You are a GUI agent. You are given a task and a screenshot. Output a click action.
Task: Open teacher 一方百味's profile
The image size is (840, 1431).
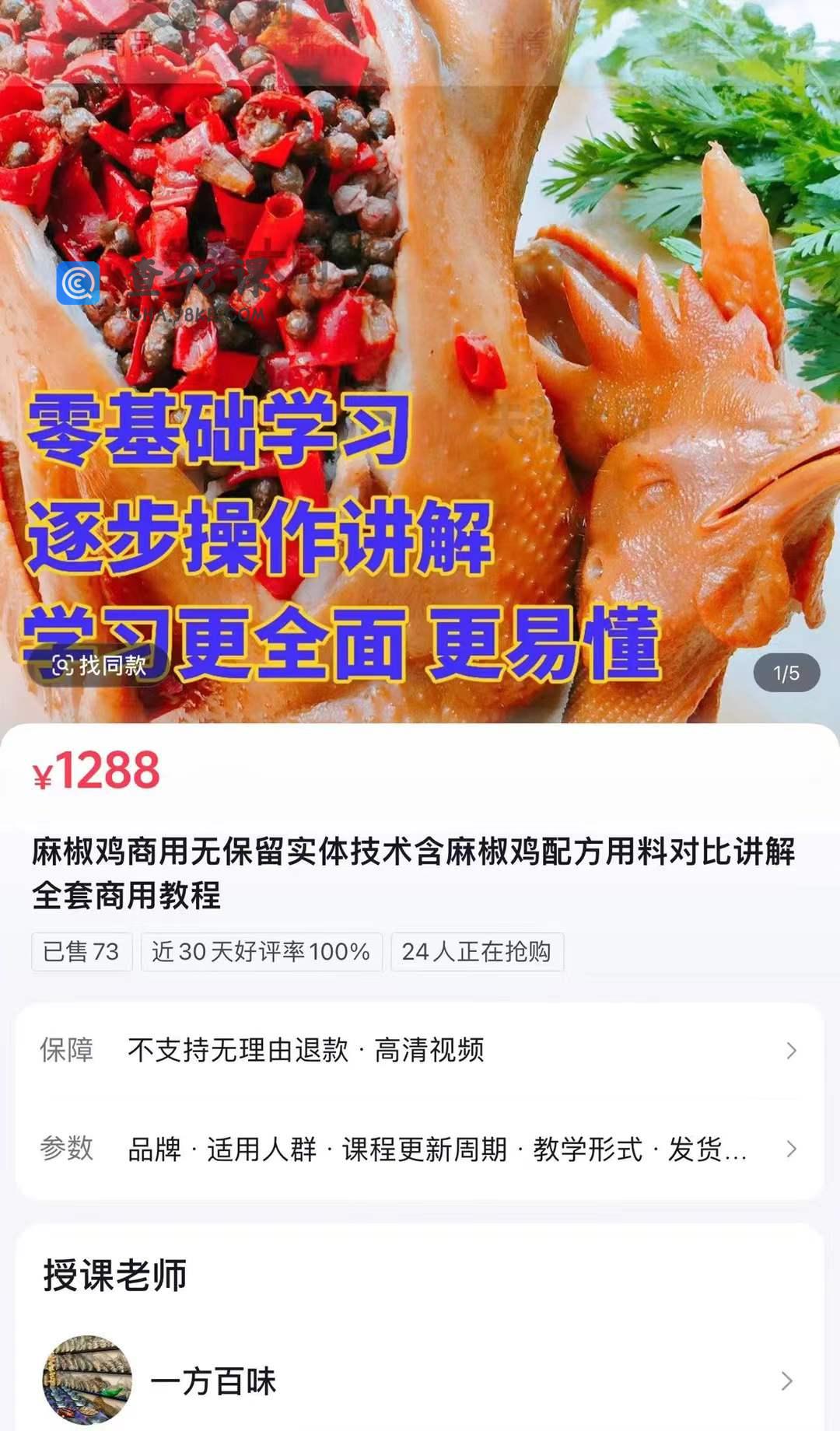point(418,1381)
